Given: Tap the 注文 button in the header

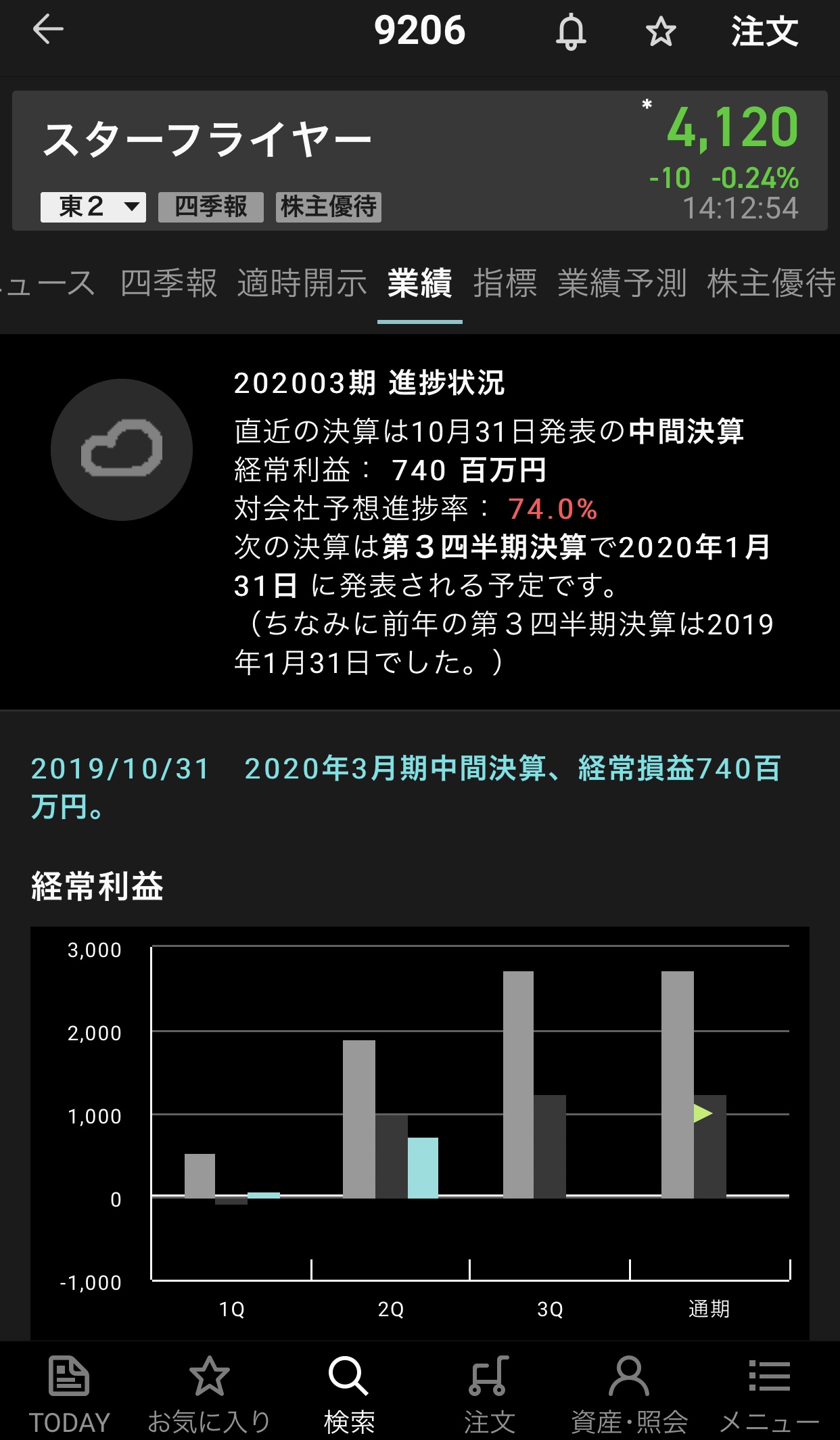Looking at the screenshot, I should tap(764, 32).
